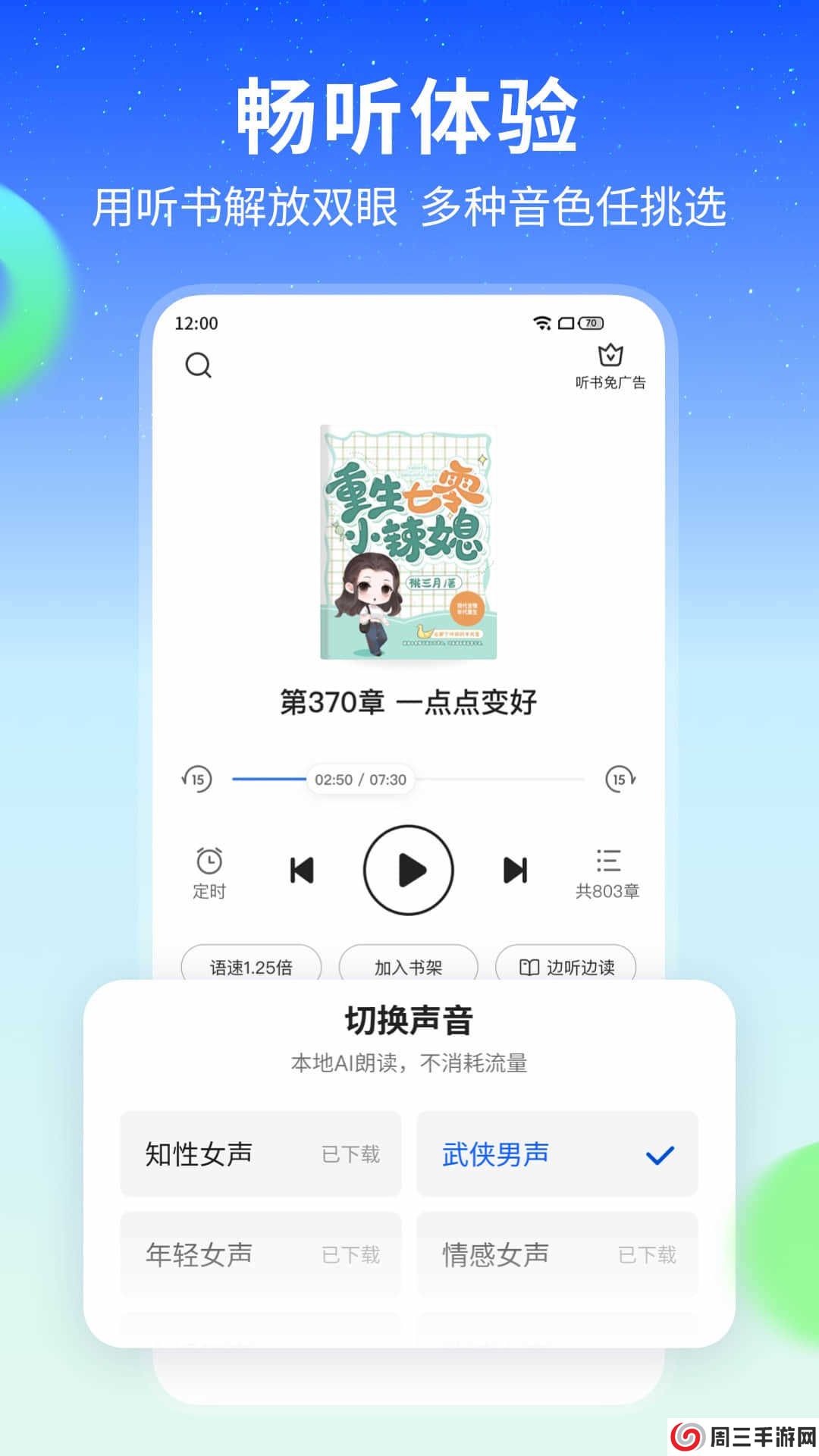Select the 年轻女声 downloaded voice
The width and height of the screenshot is (819, 1456).
coord(260,1255)
